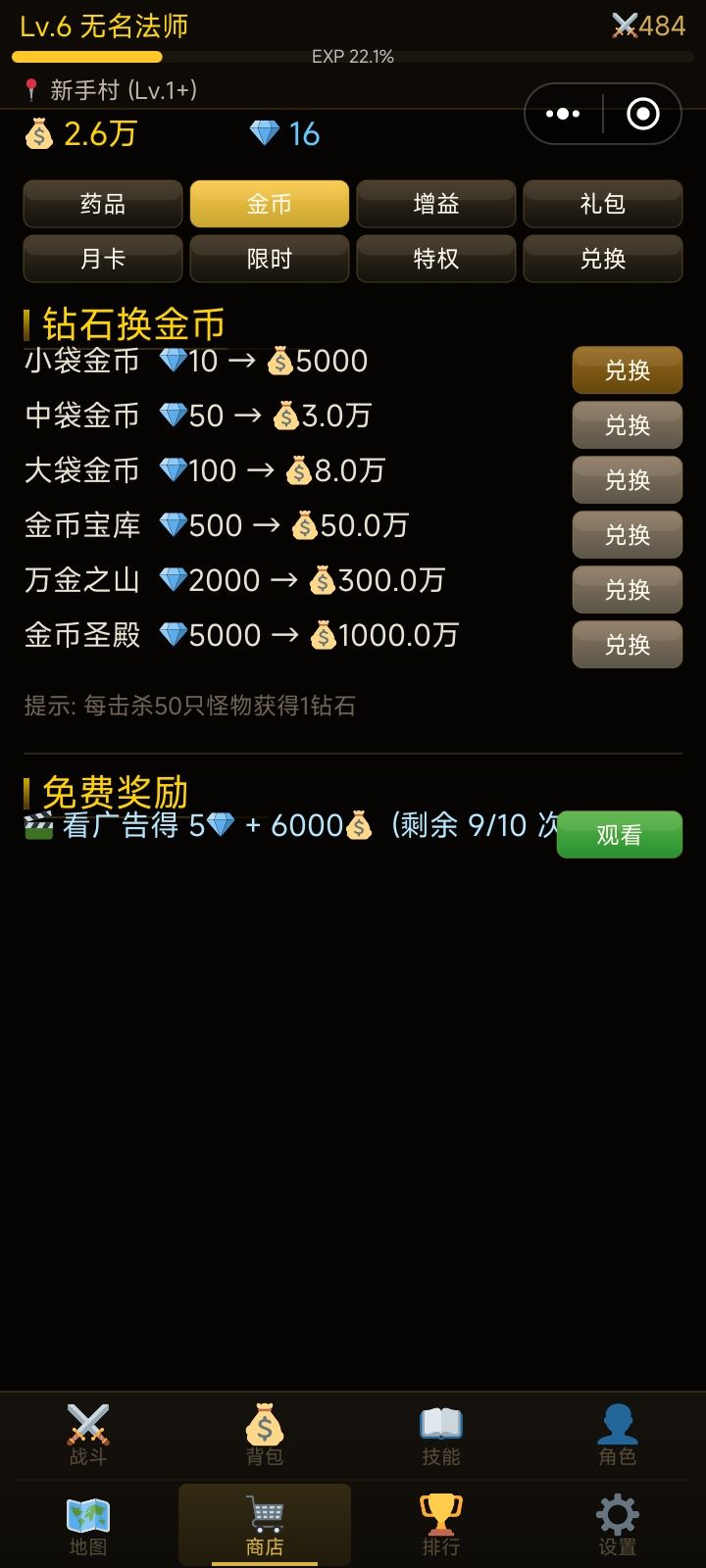This screenshot has height=1568, width=706.
Task: Tap the 2.6万 gold amount display
Action: tap(101, 133)
